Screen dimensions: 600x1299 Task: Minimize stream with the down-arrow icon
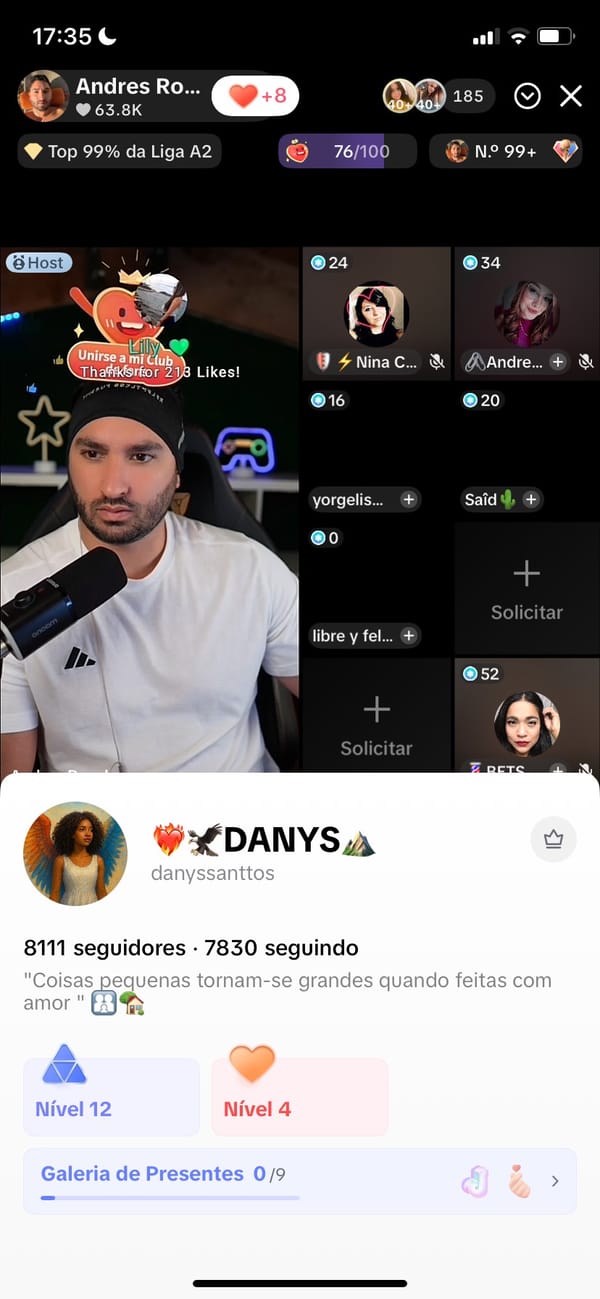coord(527,96)
